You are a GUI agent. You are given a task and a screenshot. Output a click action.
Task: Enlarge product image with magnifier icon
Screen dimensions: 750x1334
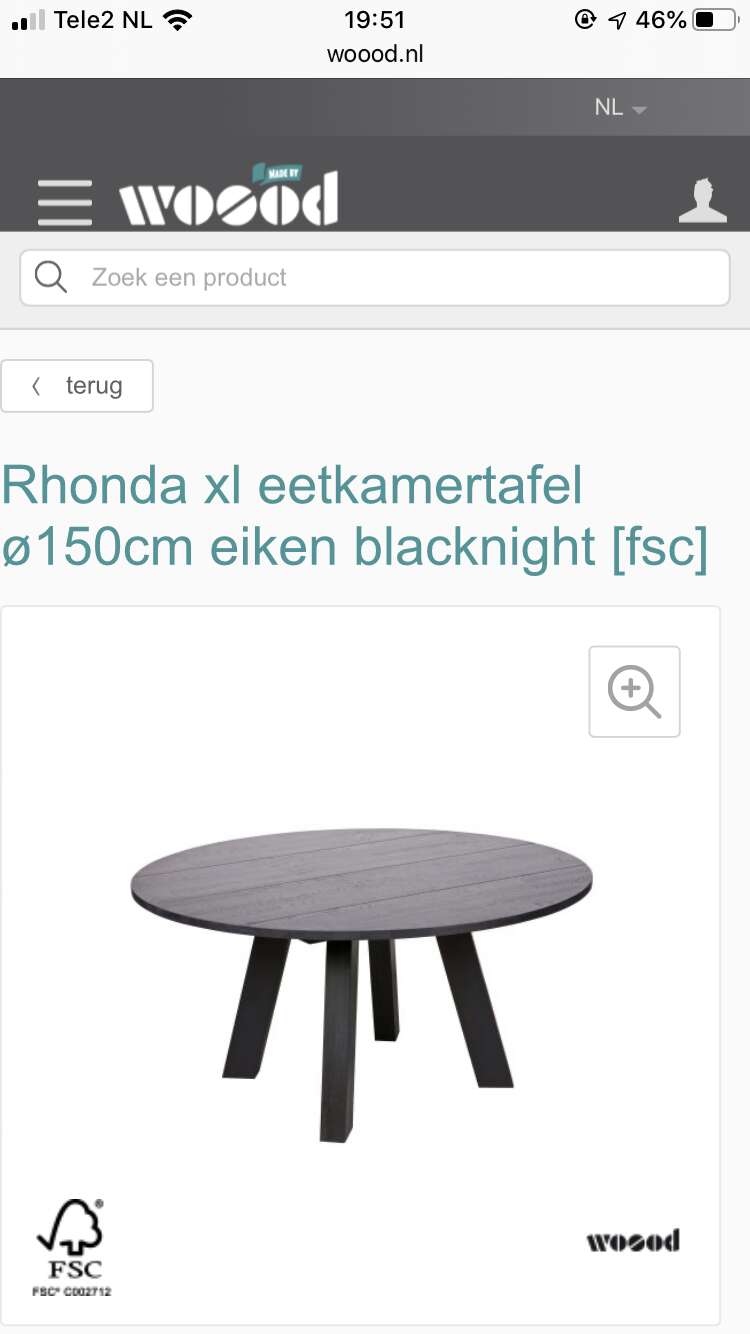click(634, 692)
